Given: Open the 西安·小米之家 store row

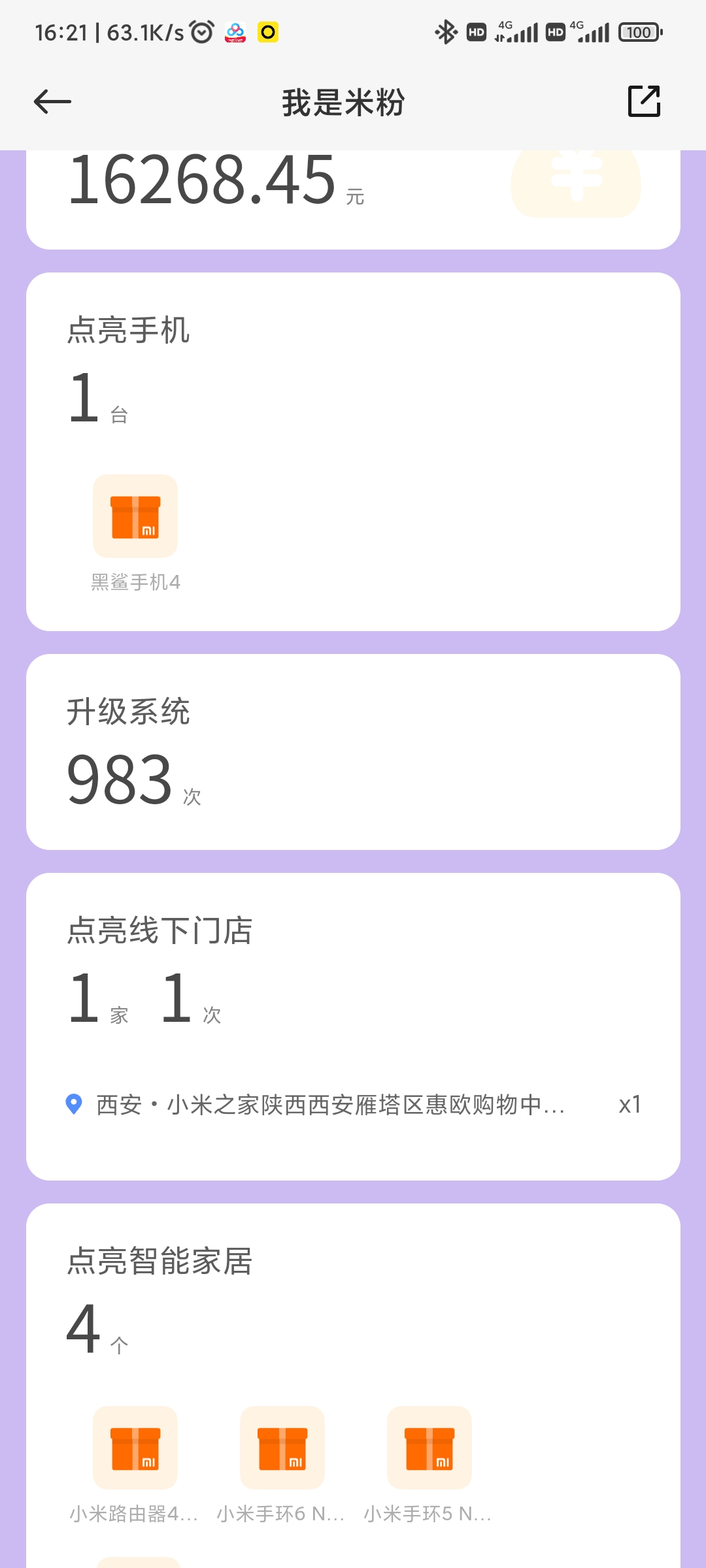Looking at the screenshot, I should pyautogui.click(x=353, y=1105).
